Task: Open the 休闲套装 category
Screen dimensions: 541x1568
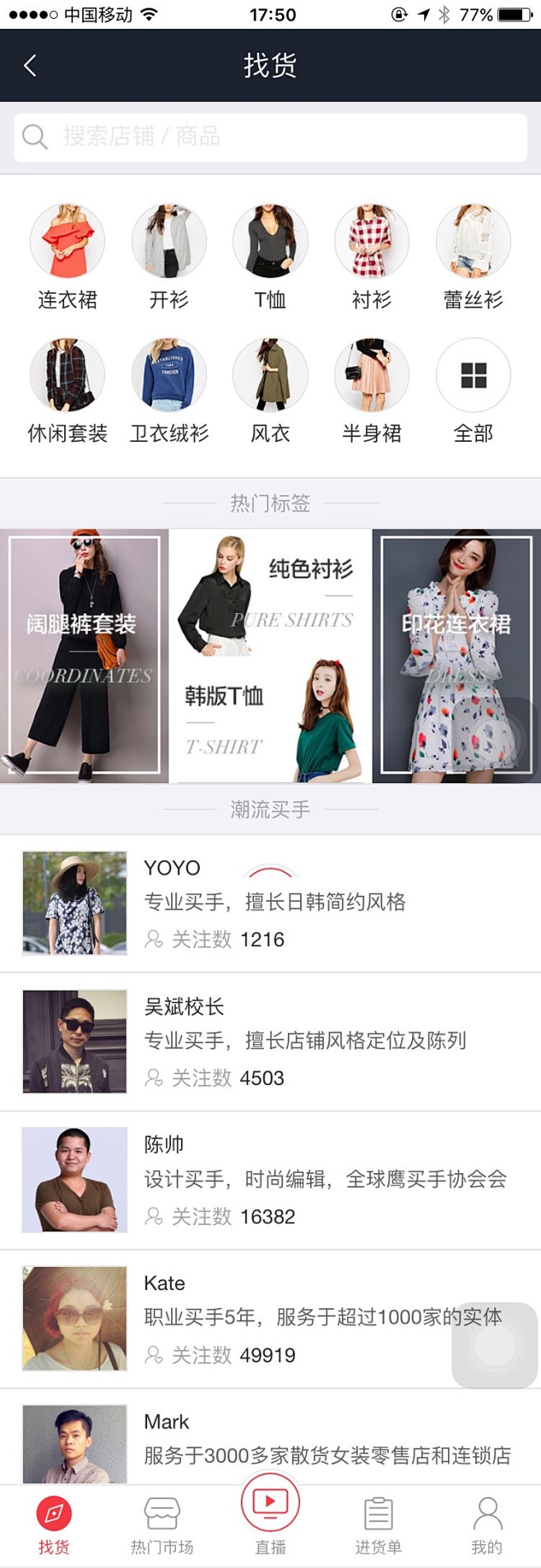Action: 67,391
